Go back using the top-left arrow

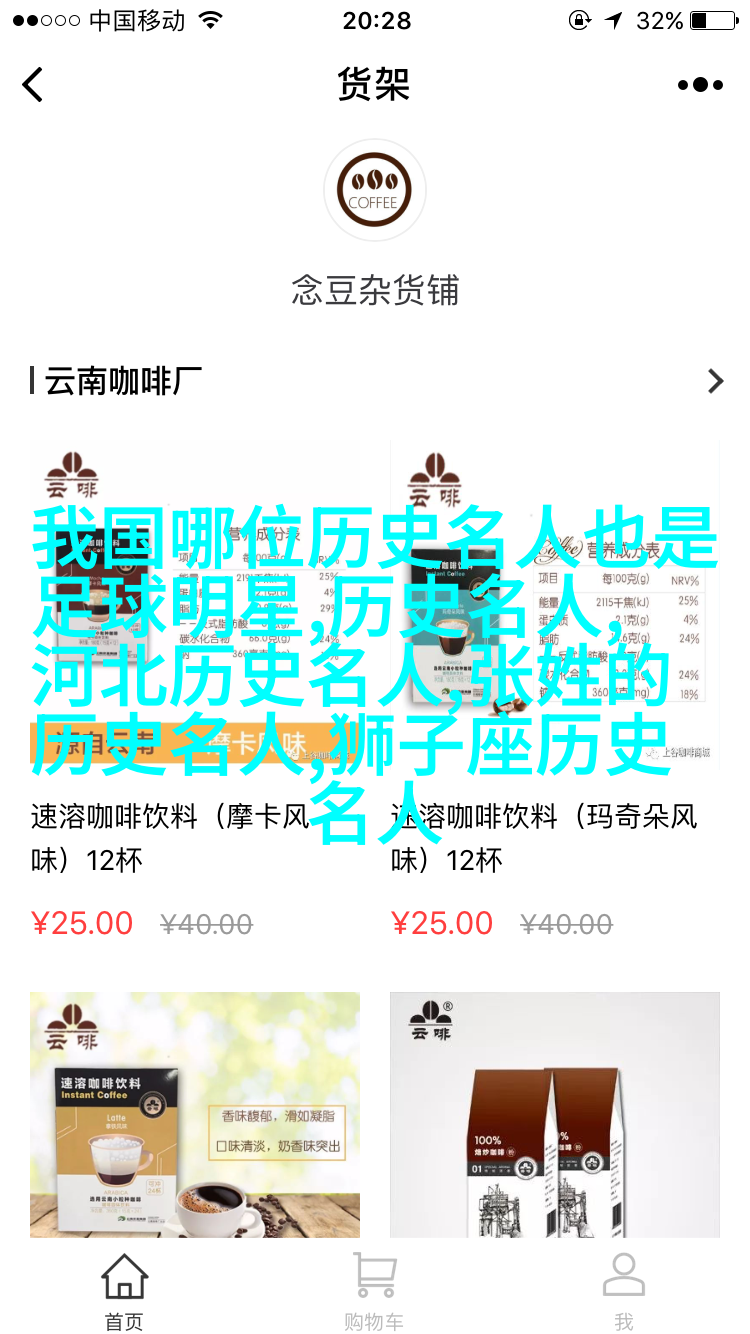tap(34, 85)
